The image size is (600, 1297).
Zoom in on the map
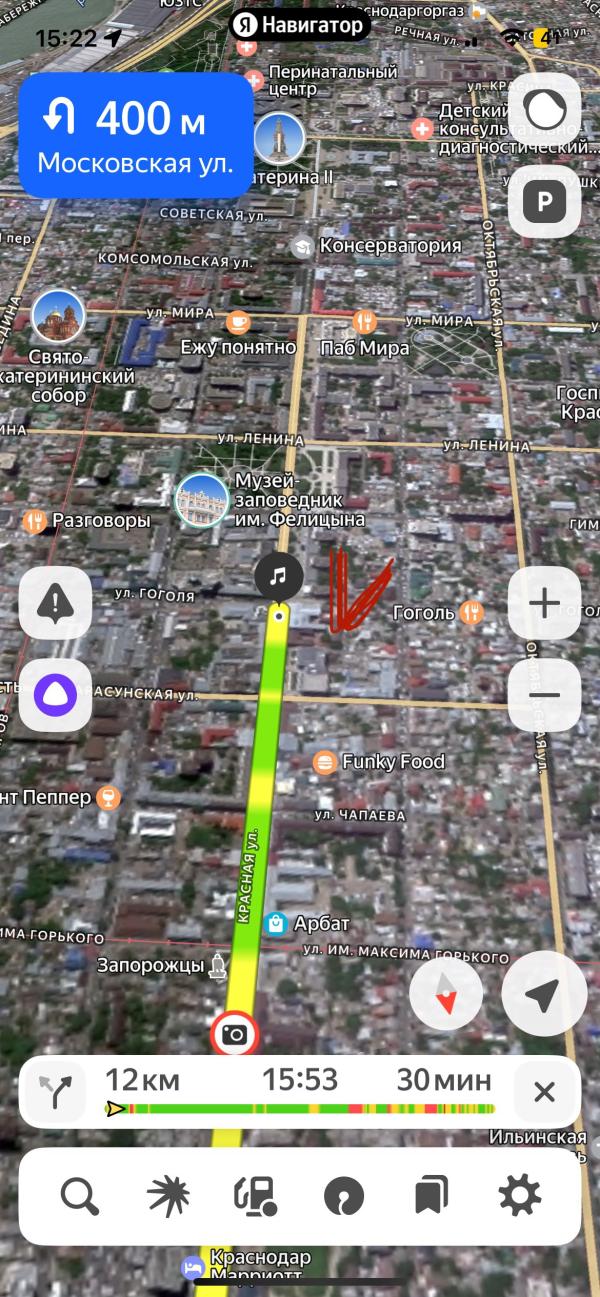(544, 603)
